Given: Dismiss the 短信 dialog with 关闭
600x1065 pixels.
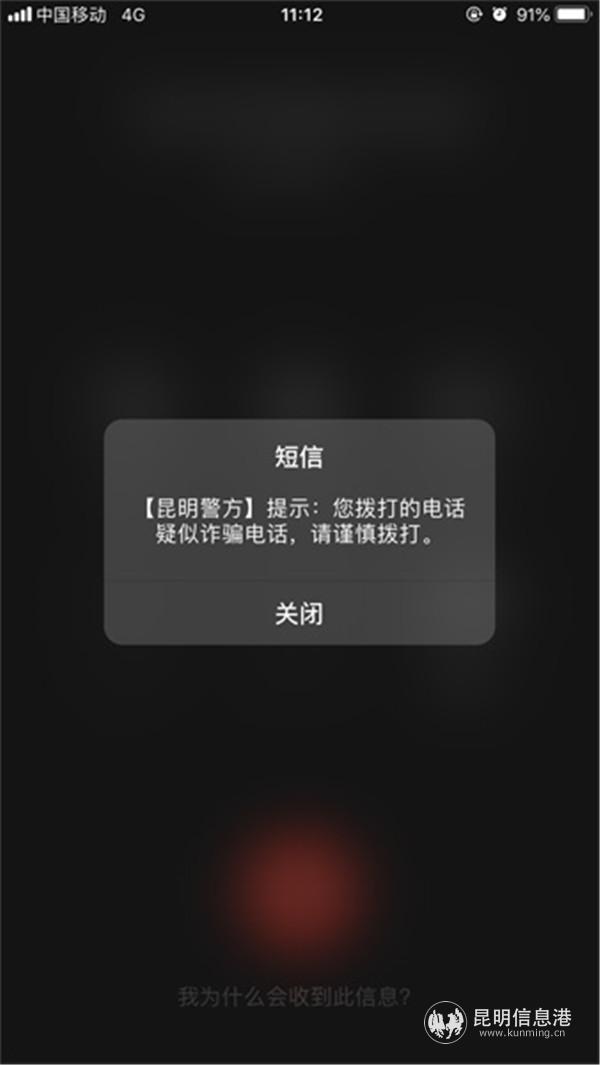Looking at the screenshot, I should [299, 612].
